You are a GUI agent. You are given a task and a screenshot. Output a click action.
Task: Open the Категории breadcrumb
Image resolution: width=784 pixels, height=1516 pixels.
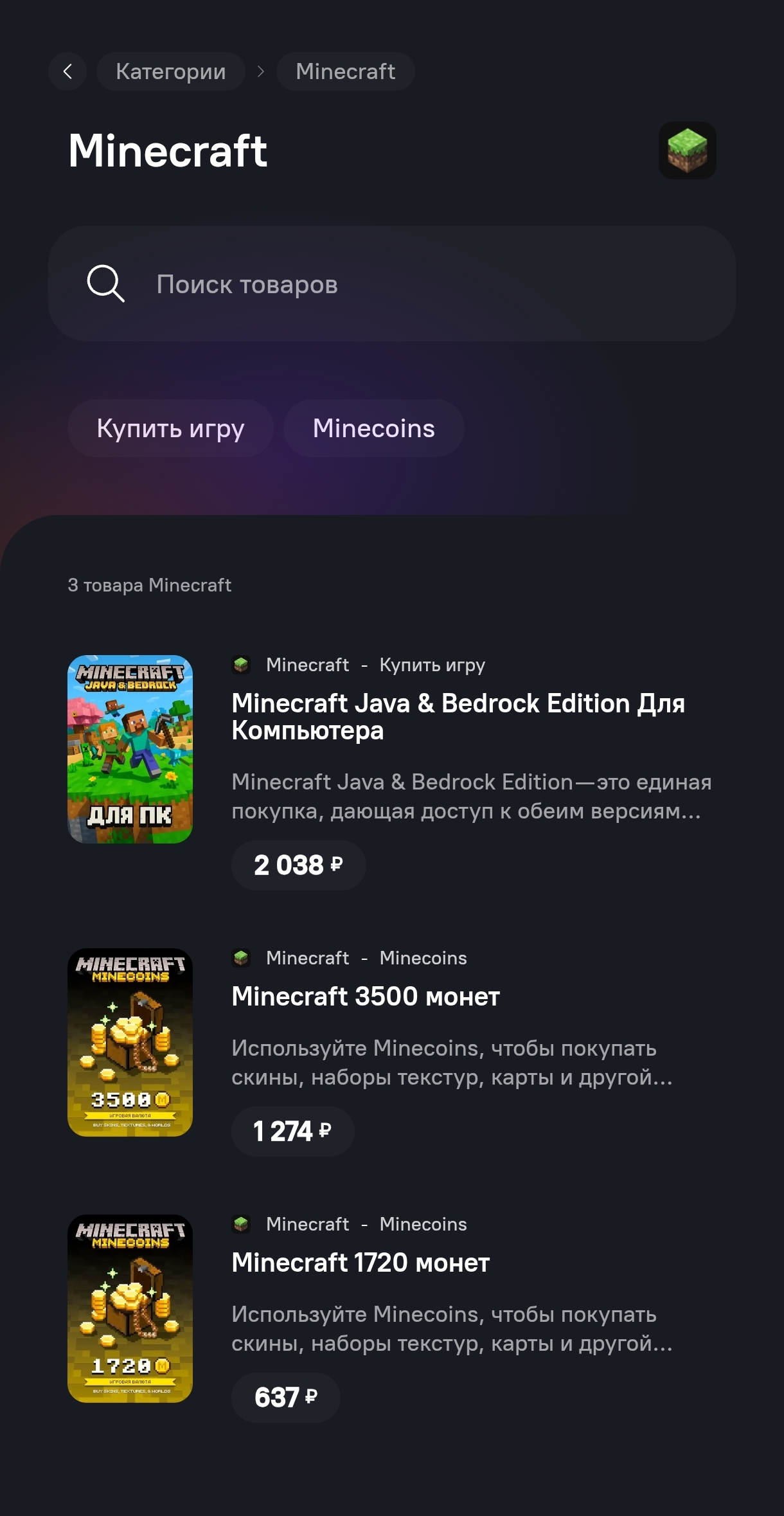tap(170, 71)
